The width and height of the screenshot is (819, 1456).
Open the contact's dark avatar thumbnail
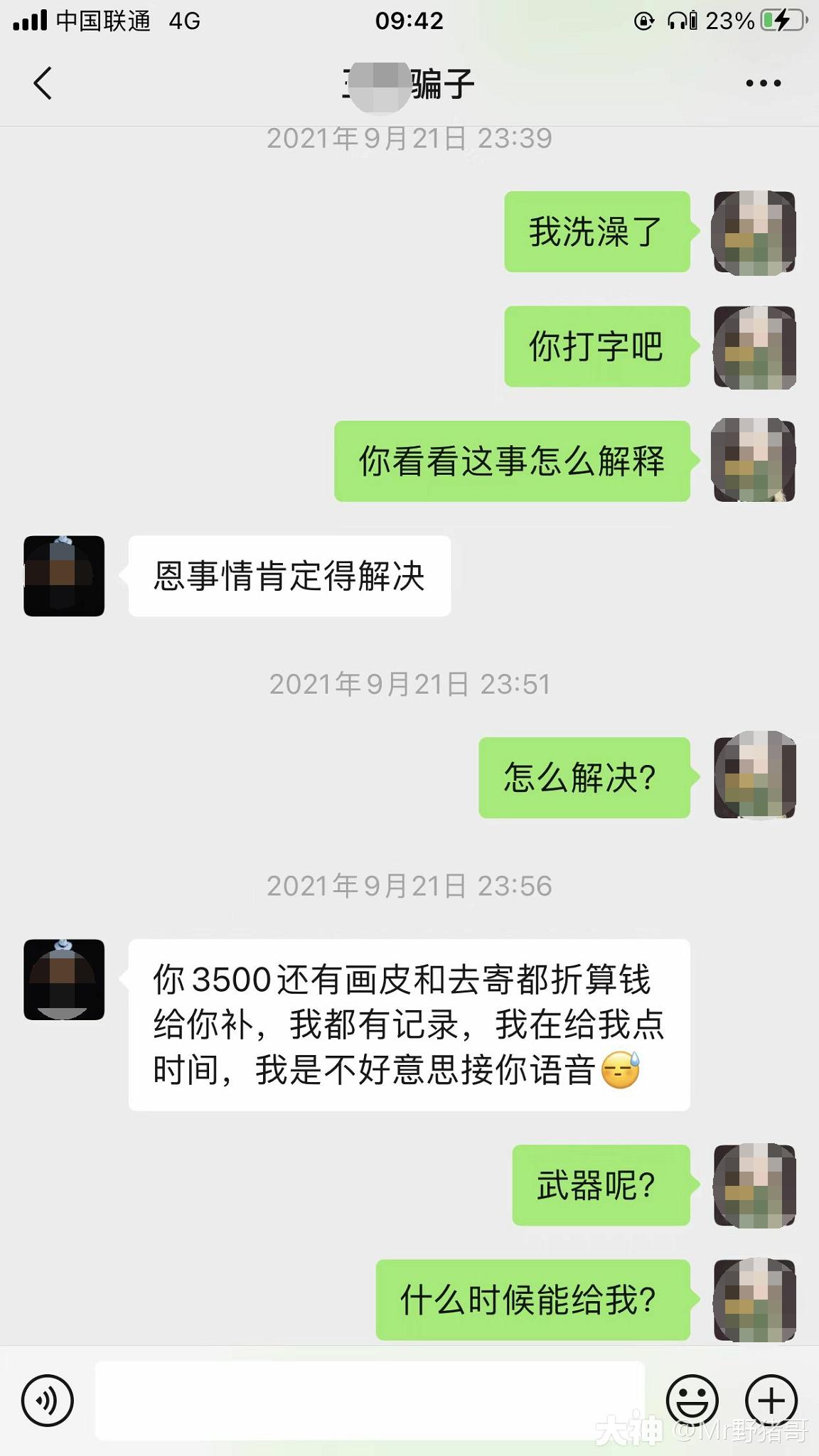(x=63, y=577)
